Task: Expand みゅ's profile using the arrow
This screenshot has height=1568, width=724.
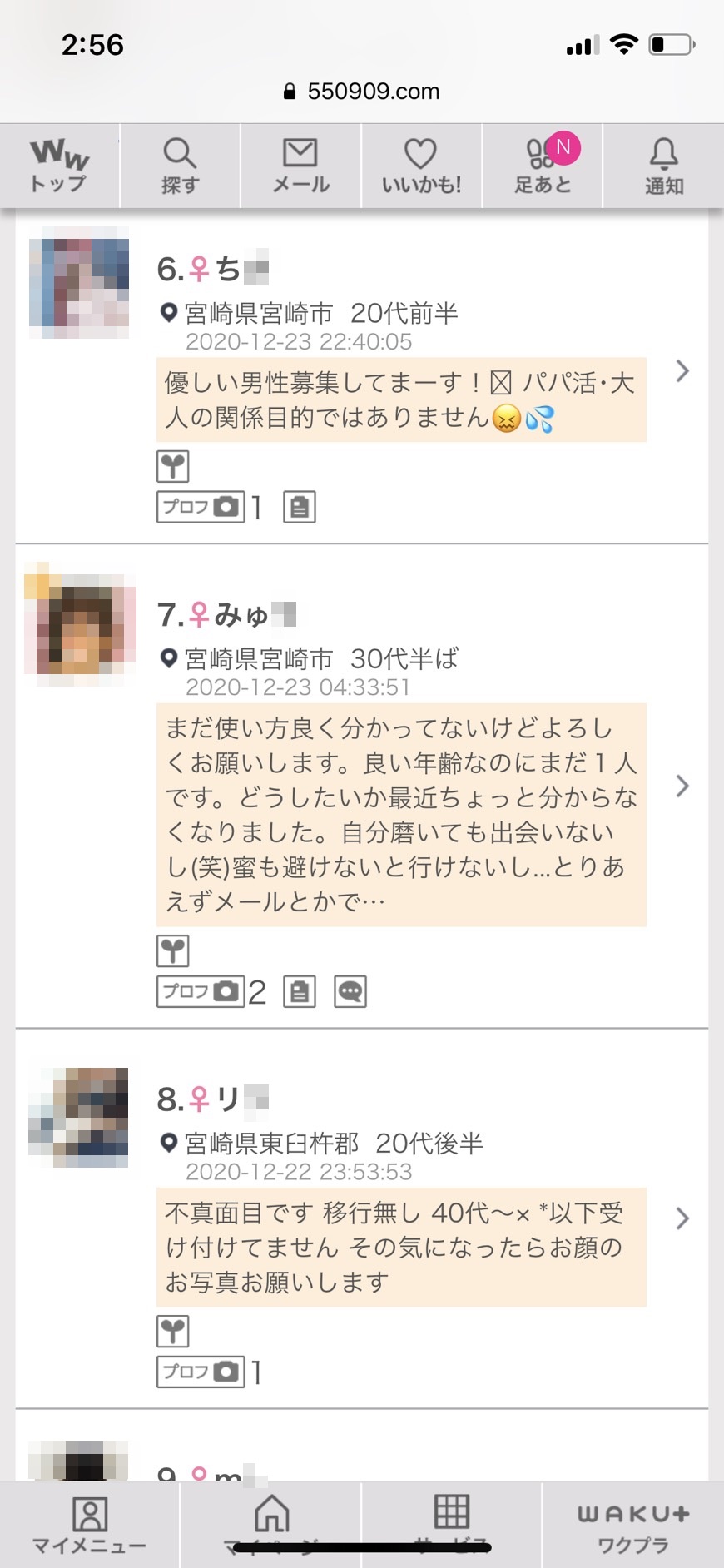Action: pyautogui.click(x=683, y=786)
